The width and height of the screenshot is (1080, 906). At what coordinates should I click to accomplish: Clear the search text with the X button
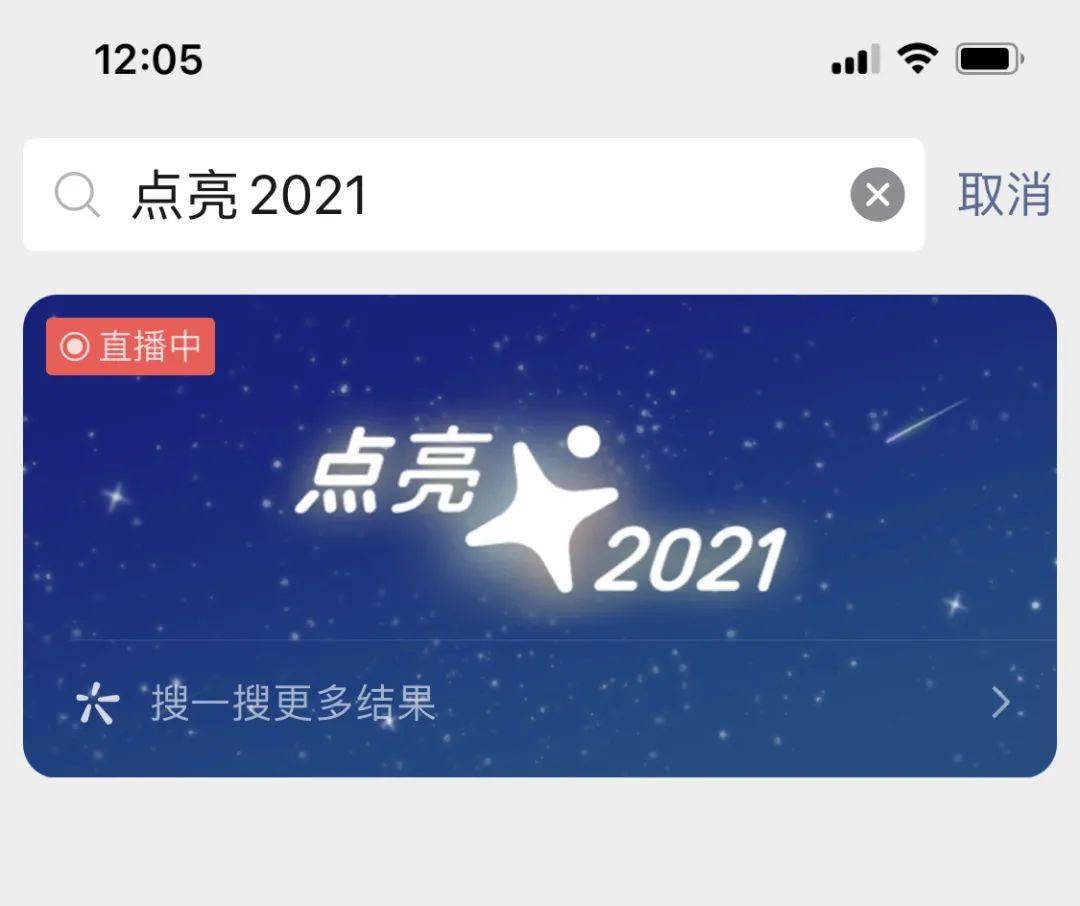877,195
